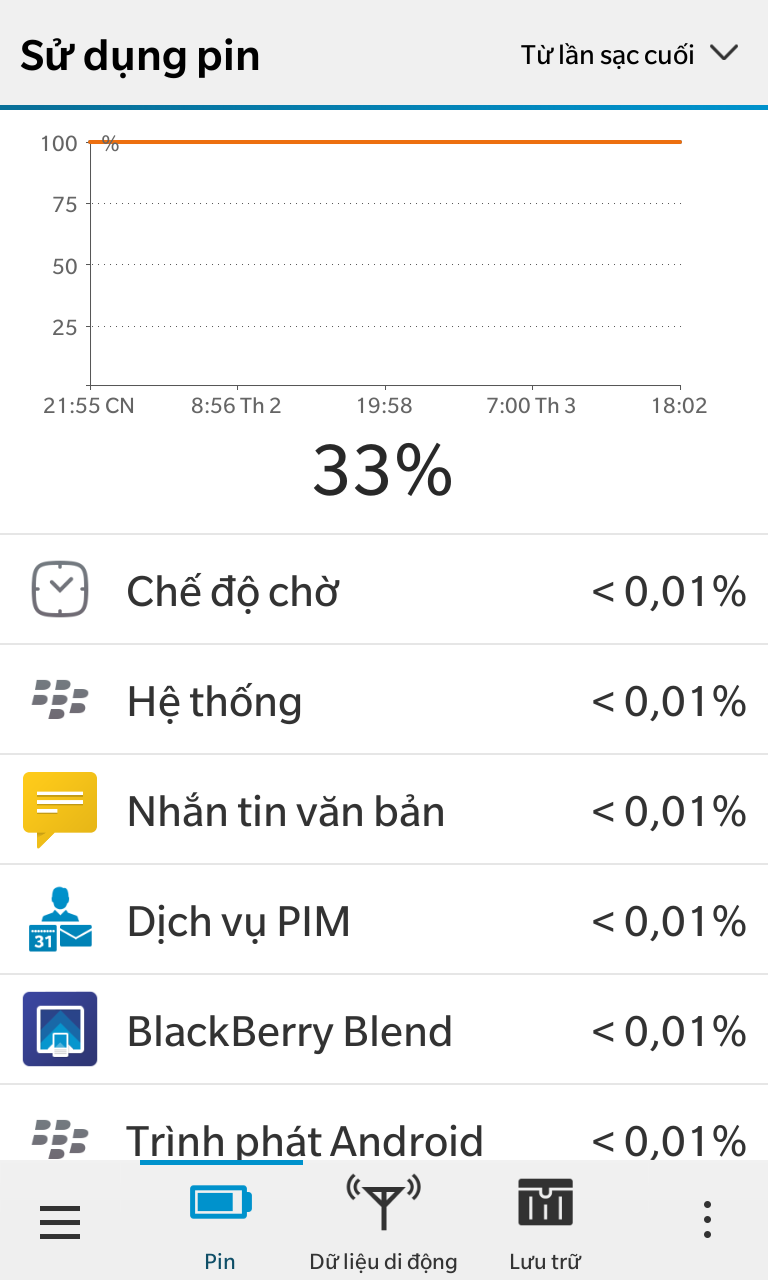Open the three-dot overflow menu
The width and height of the screenshot is (768, 1280).
pyautogui.click(x=707, y=1221)
